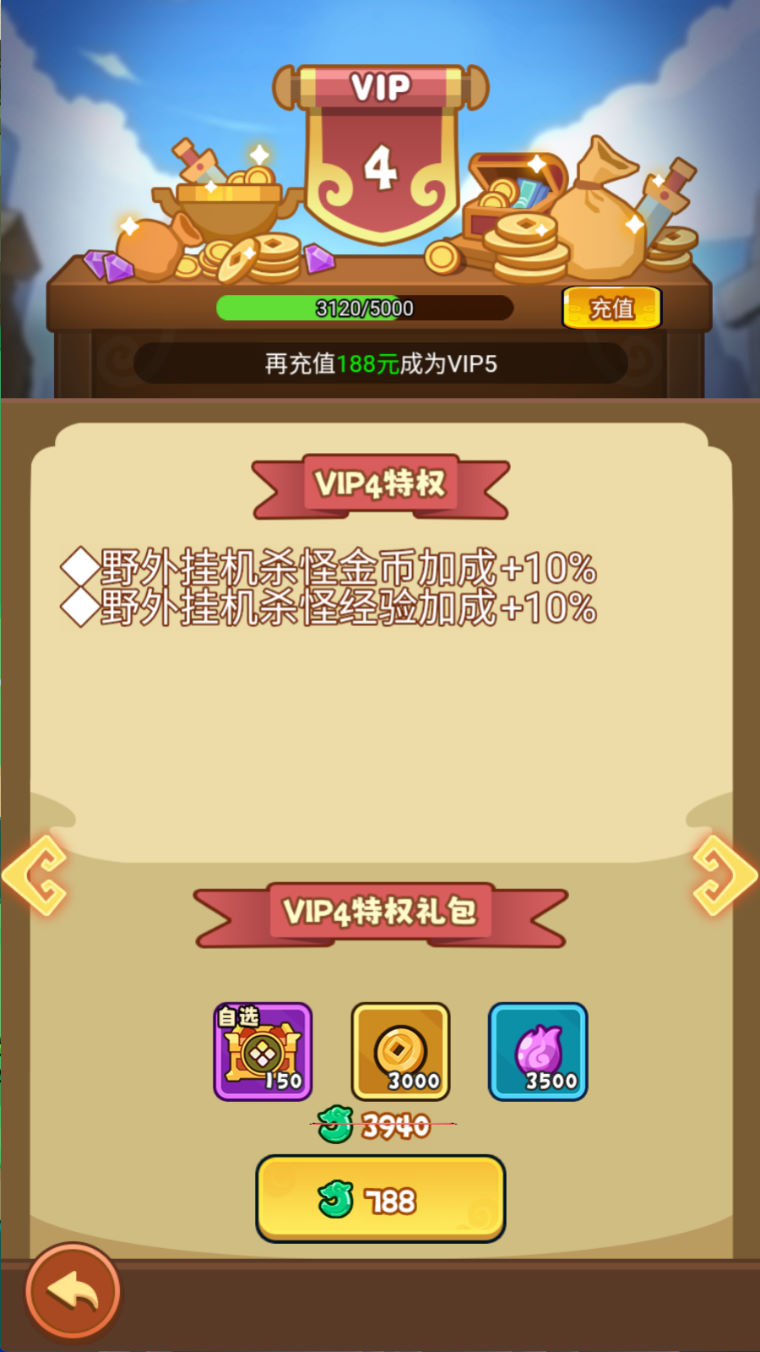760x1352 pixels.
Task: View the 3000 gold coin reward
Action: click(400, 1051)
